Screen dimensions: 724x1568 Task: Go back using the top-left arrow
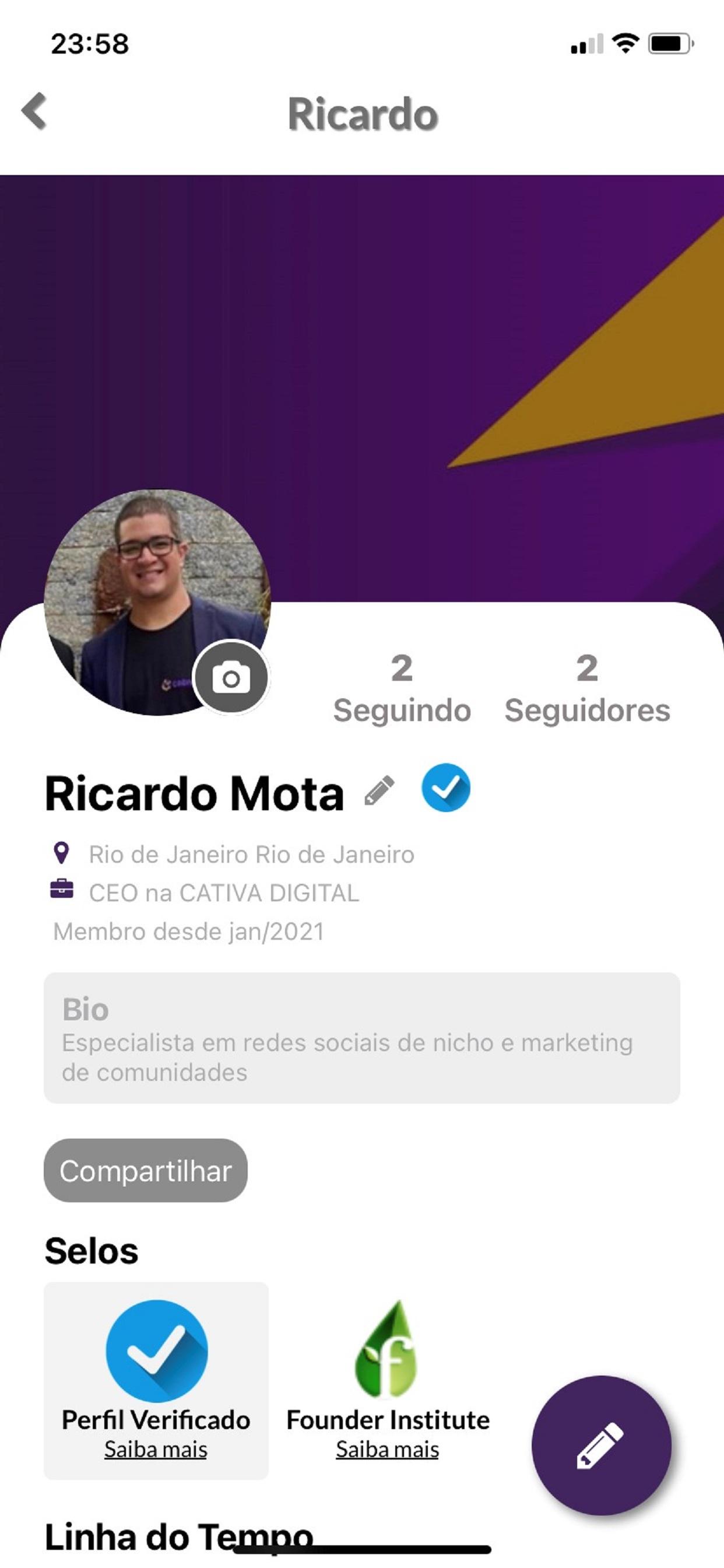coord(34,111)
